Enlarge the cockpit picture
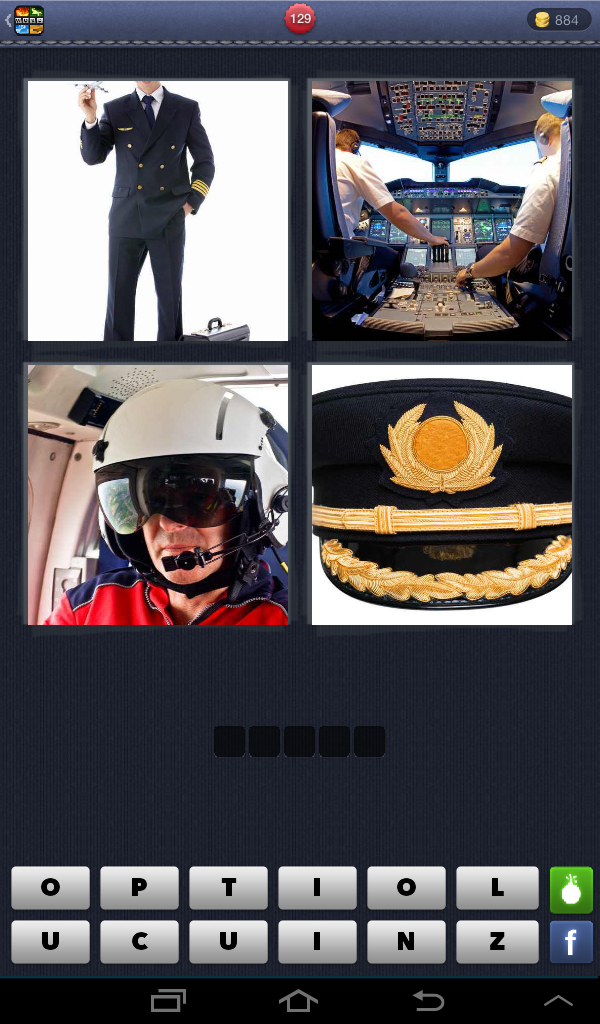This screenshot has width=600, height=1024. pos(442,210)
